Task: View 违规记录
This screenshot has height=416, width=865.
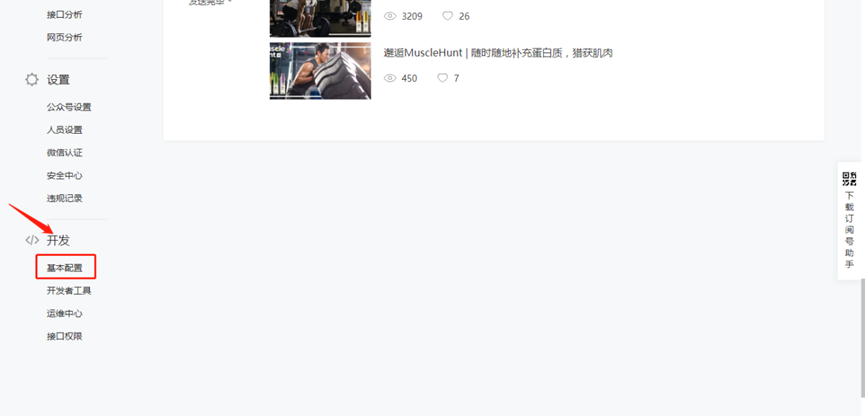Action: [x=64, y=199]
